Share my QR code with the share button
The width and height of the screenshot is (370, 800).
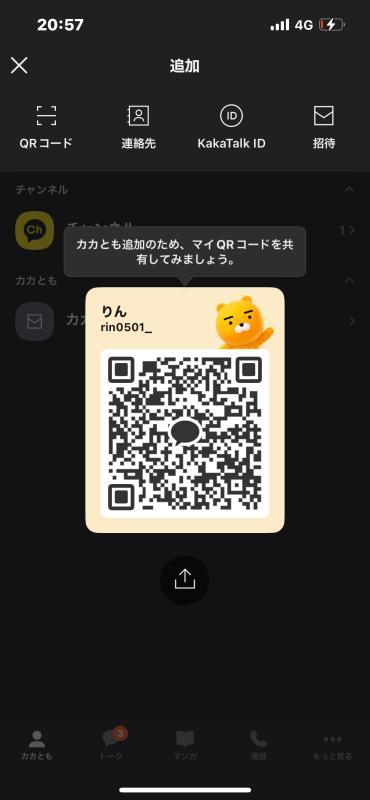coord(185,580)
